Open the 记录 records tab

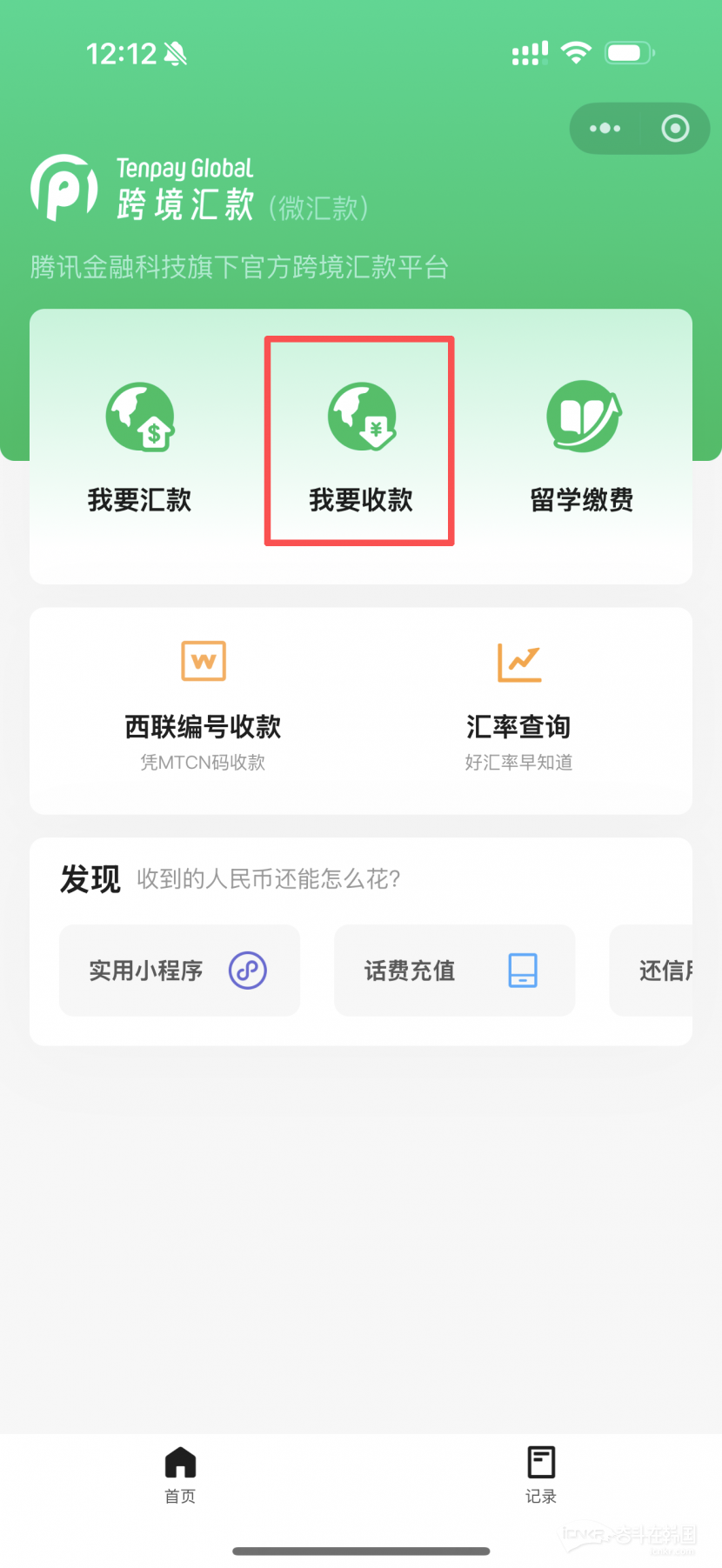click(x=541, y=1478)
